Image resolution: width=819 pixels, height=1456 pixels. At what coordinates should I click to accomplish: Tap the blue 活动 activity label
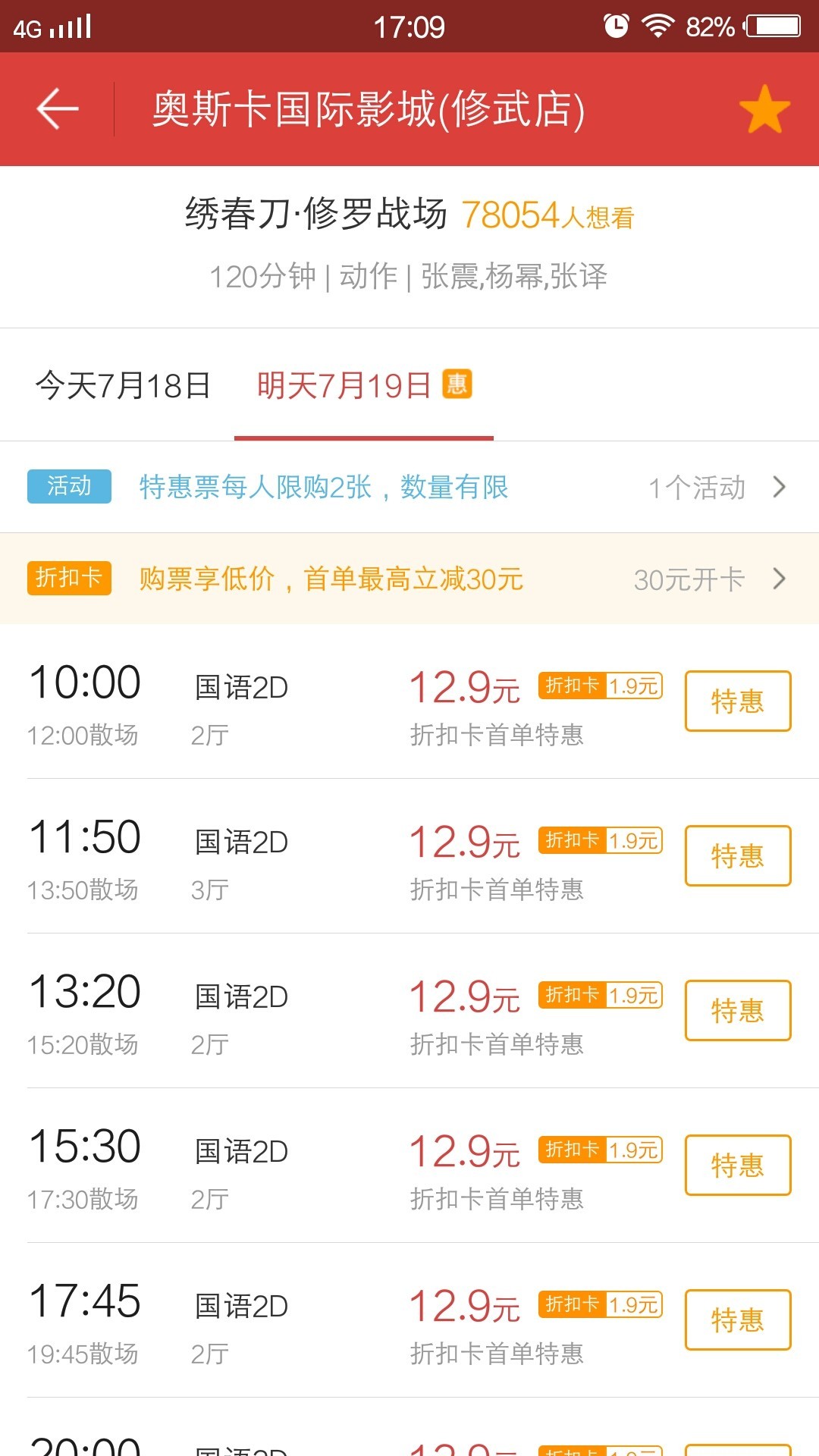coord(68,488)
